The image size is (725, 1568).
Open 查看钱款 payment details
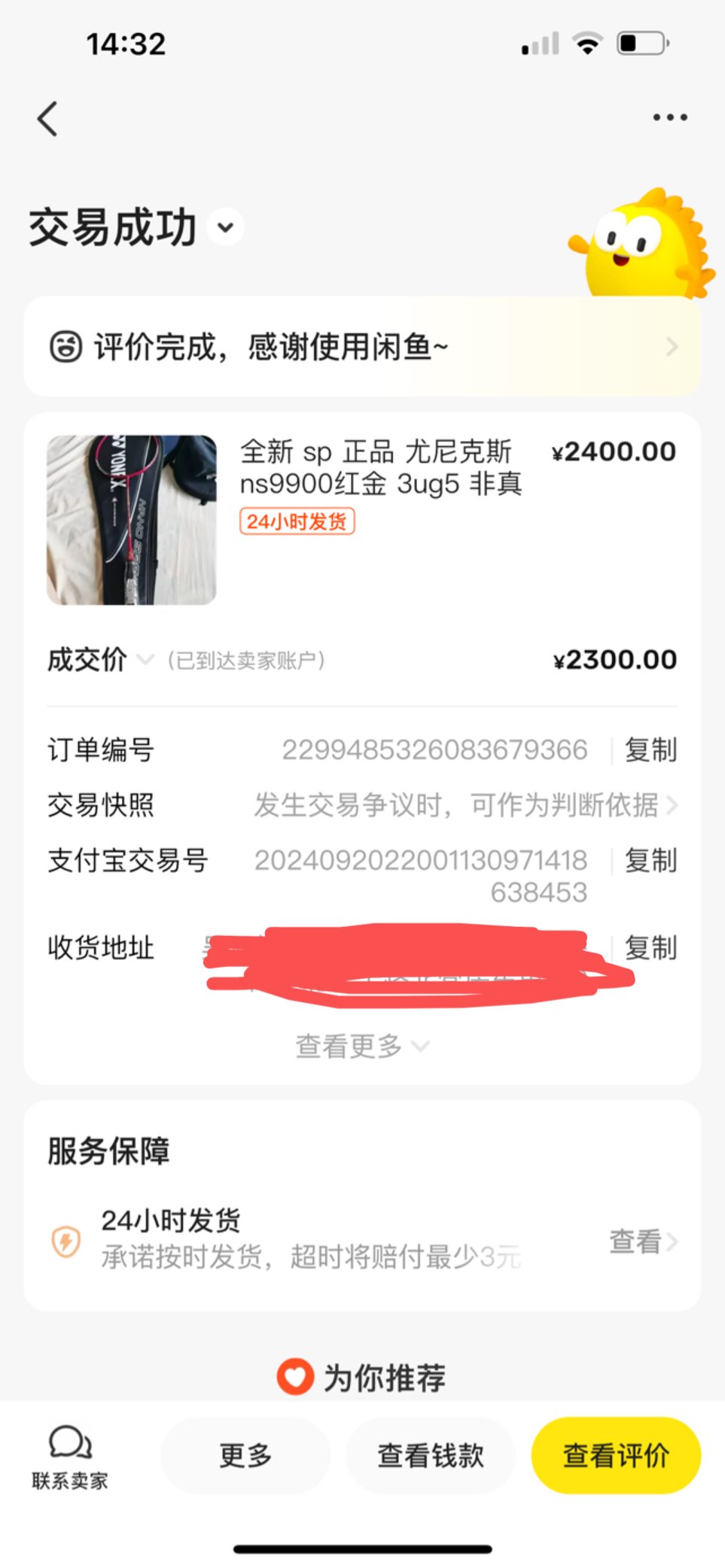[431, 1456]
